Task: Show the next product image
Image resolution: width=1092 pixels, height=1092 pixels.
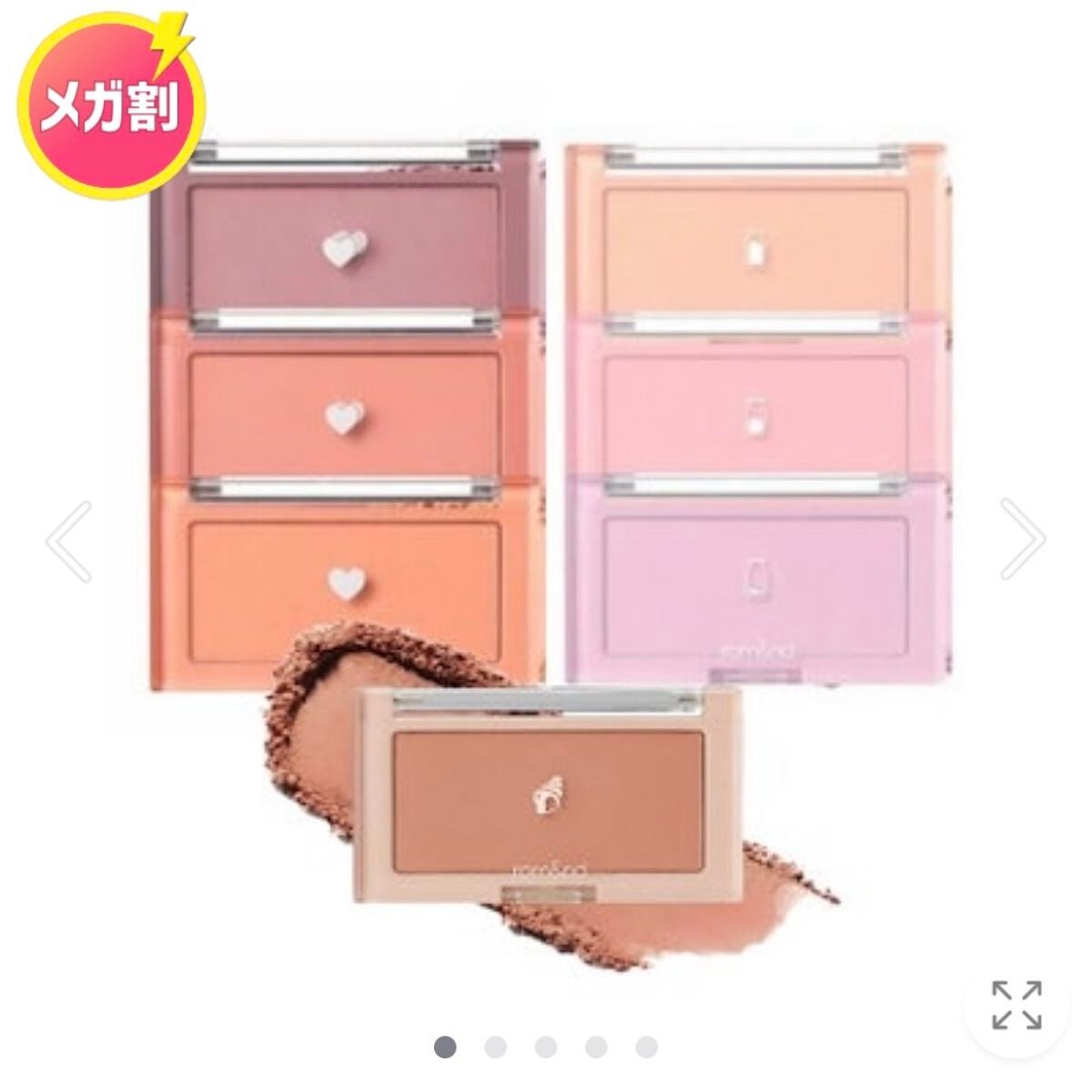Action: [x=1023, y=540]
